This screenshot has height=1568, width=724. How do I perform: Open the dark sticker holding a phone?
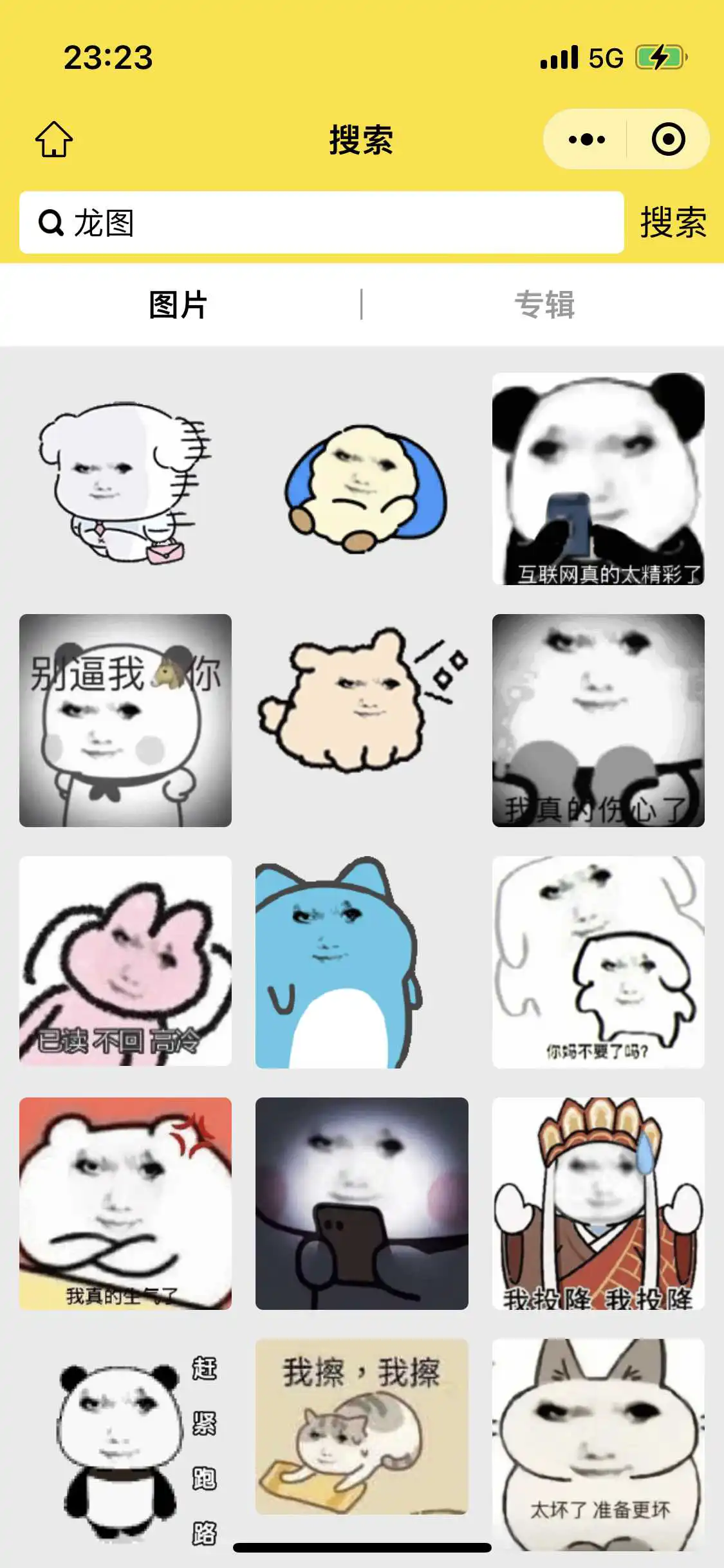coord(362,1203)
